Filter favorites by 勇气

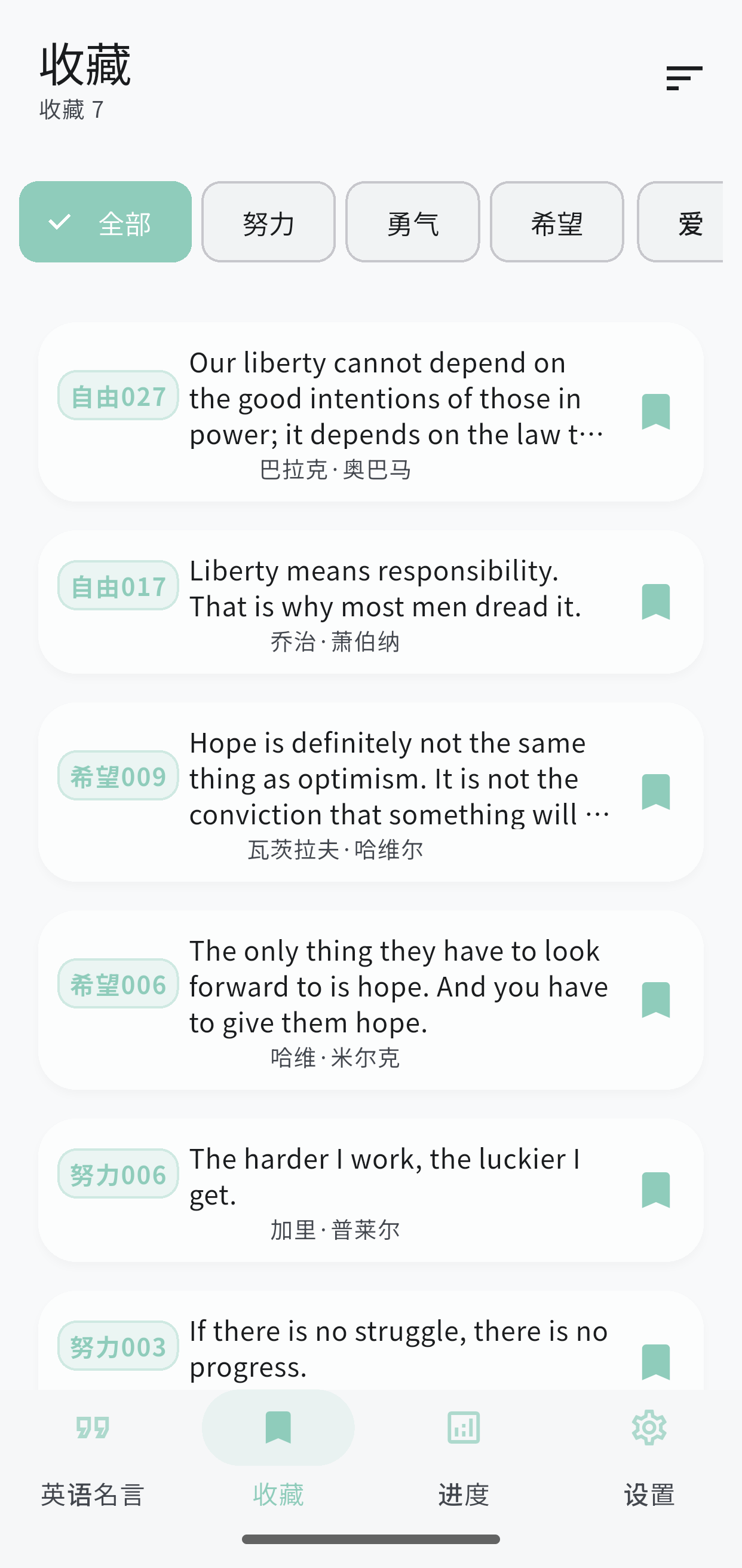click(412, 222)
